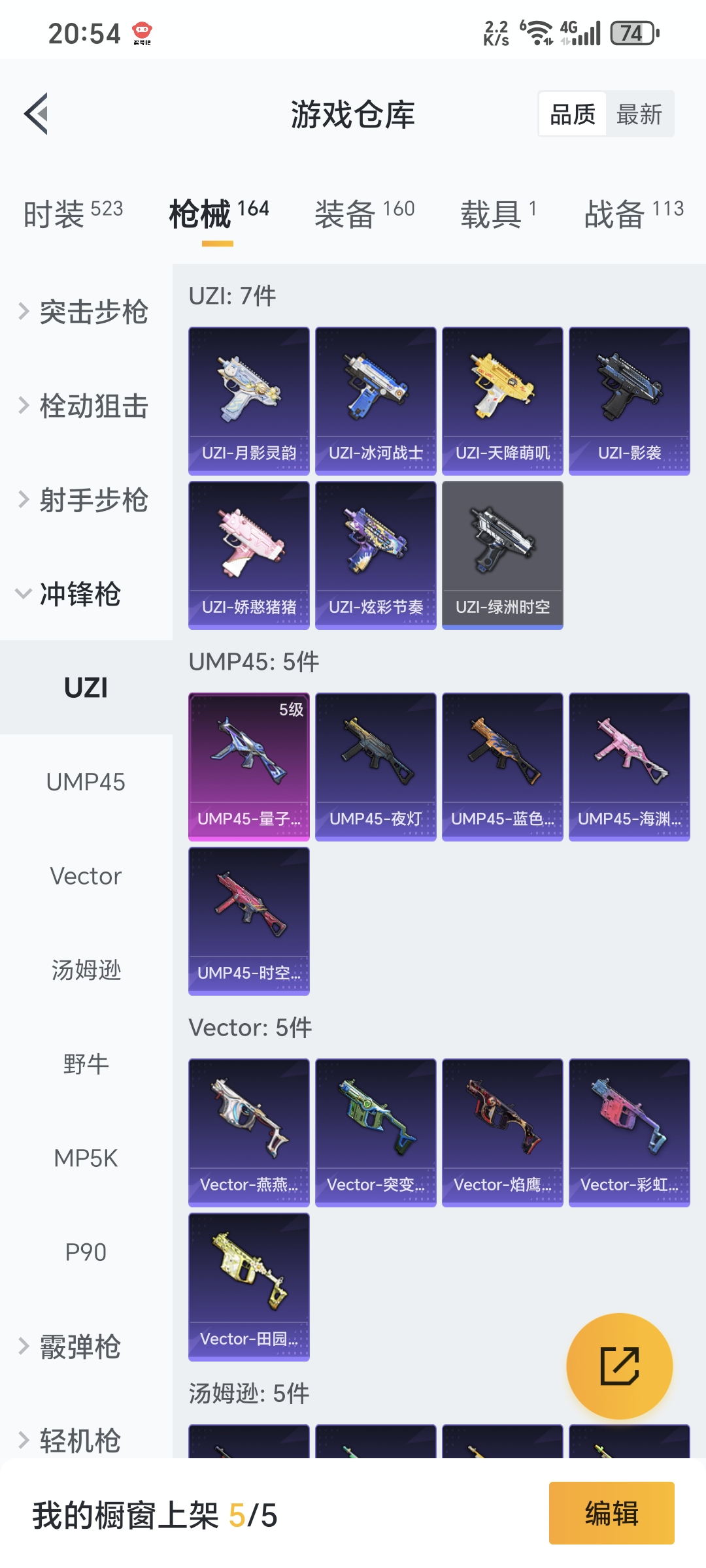
Task: View the UMP45-夜灯 skin
Action: coord(375,766)
